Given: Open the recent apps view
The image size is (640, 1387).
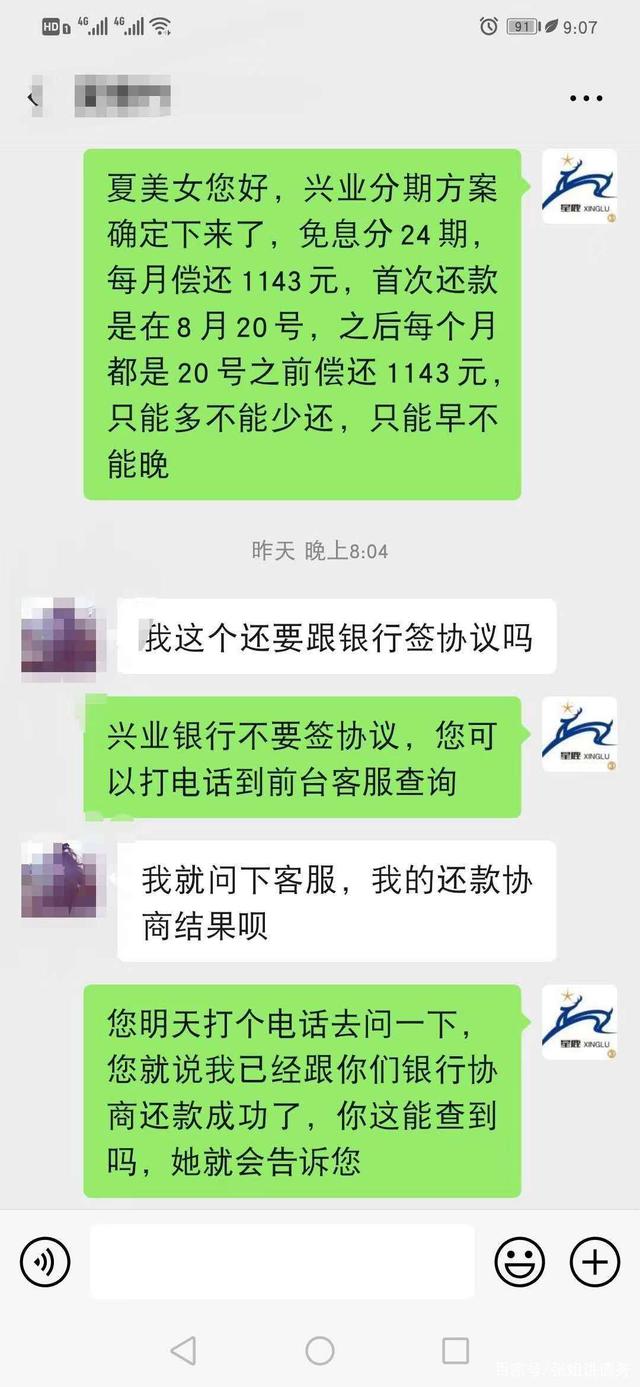Looking at the screenshot, I should click(455, 1351).
